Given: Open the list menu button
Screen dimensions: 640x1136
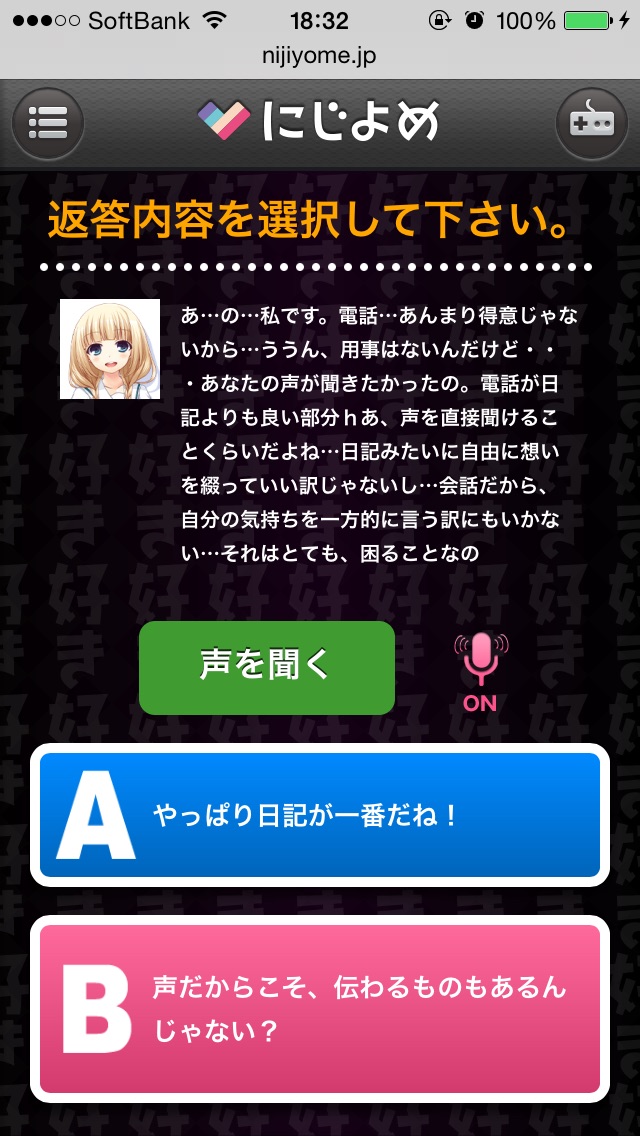Looking at the screenshot, I should (47, 124).
